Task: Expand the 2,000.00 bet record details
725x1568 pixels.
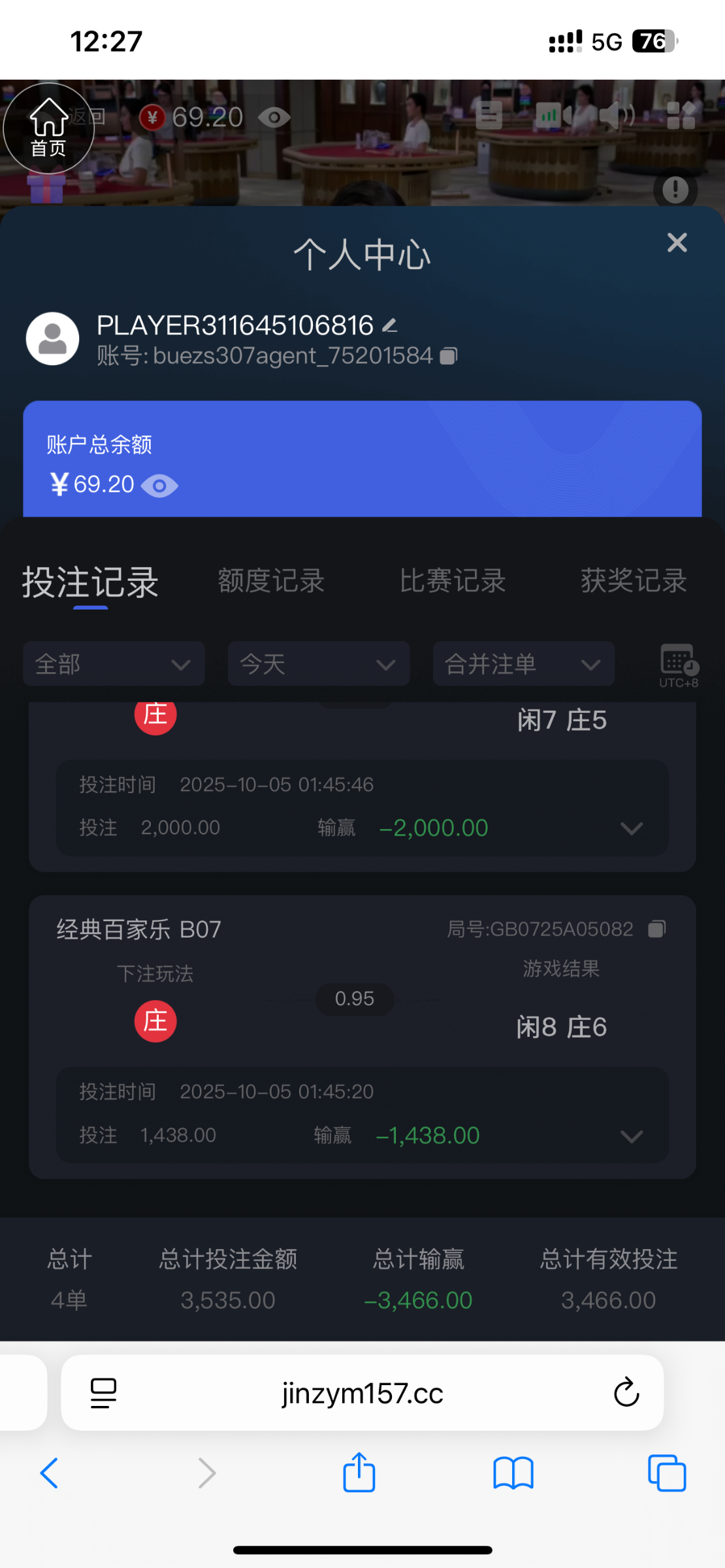Action: (x=631, y=828)
